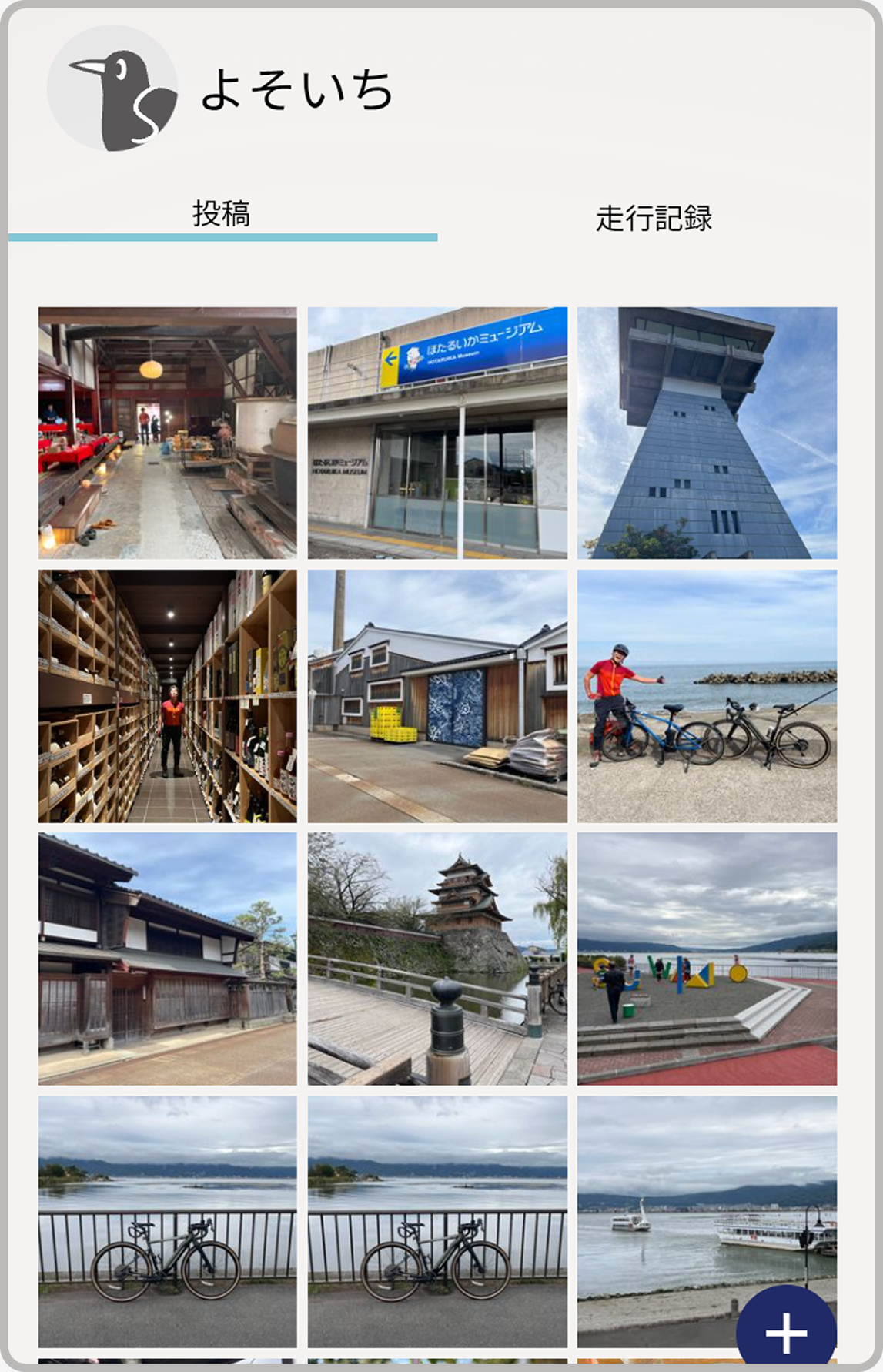View the lakeside plaza with colorful letters

[707, 959]
